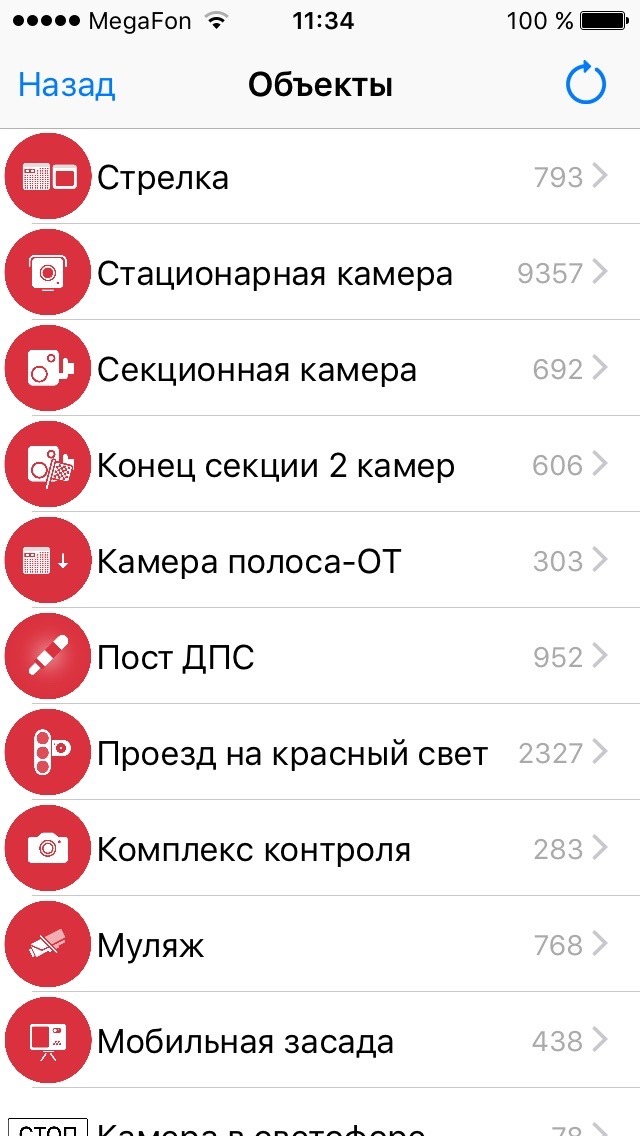Open Камера в светофоре row
Screen dimensions: 640x1136
[x=320, y=1124]
